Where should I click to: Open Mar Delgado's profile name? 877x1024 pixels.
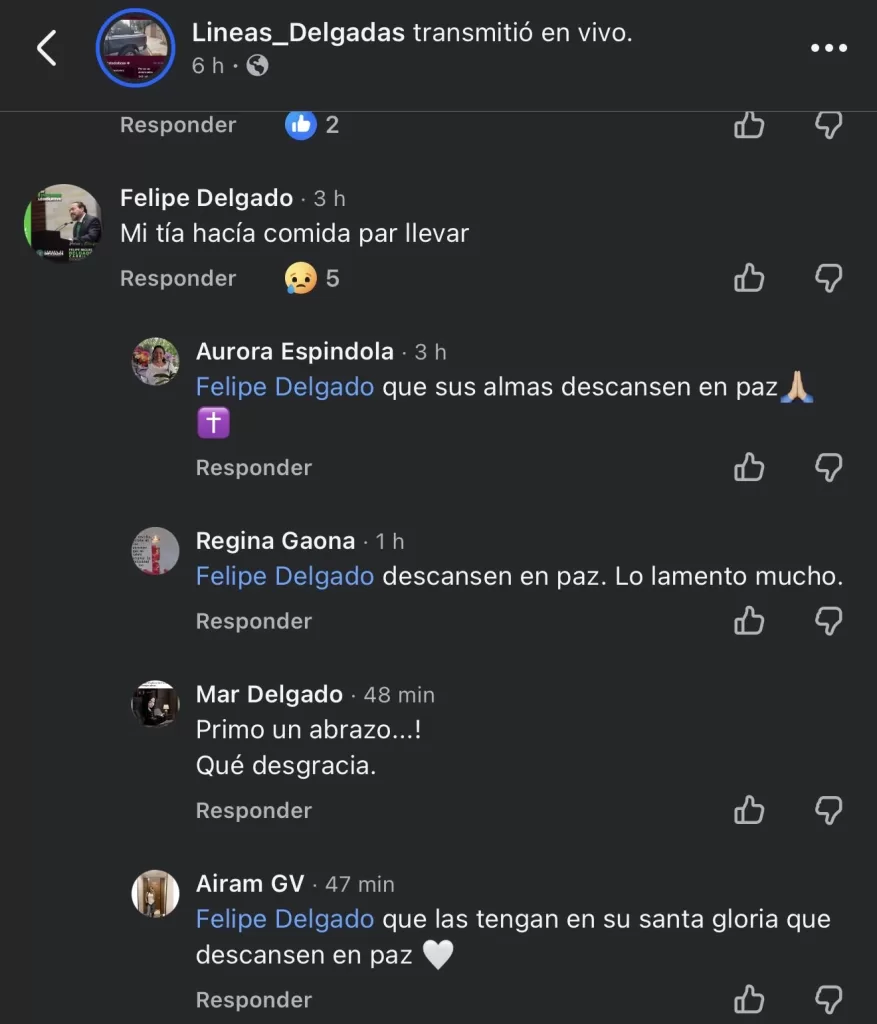pos(269,694)
